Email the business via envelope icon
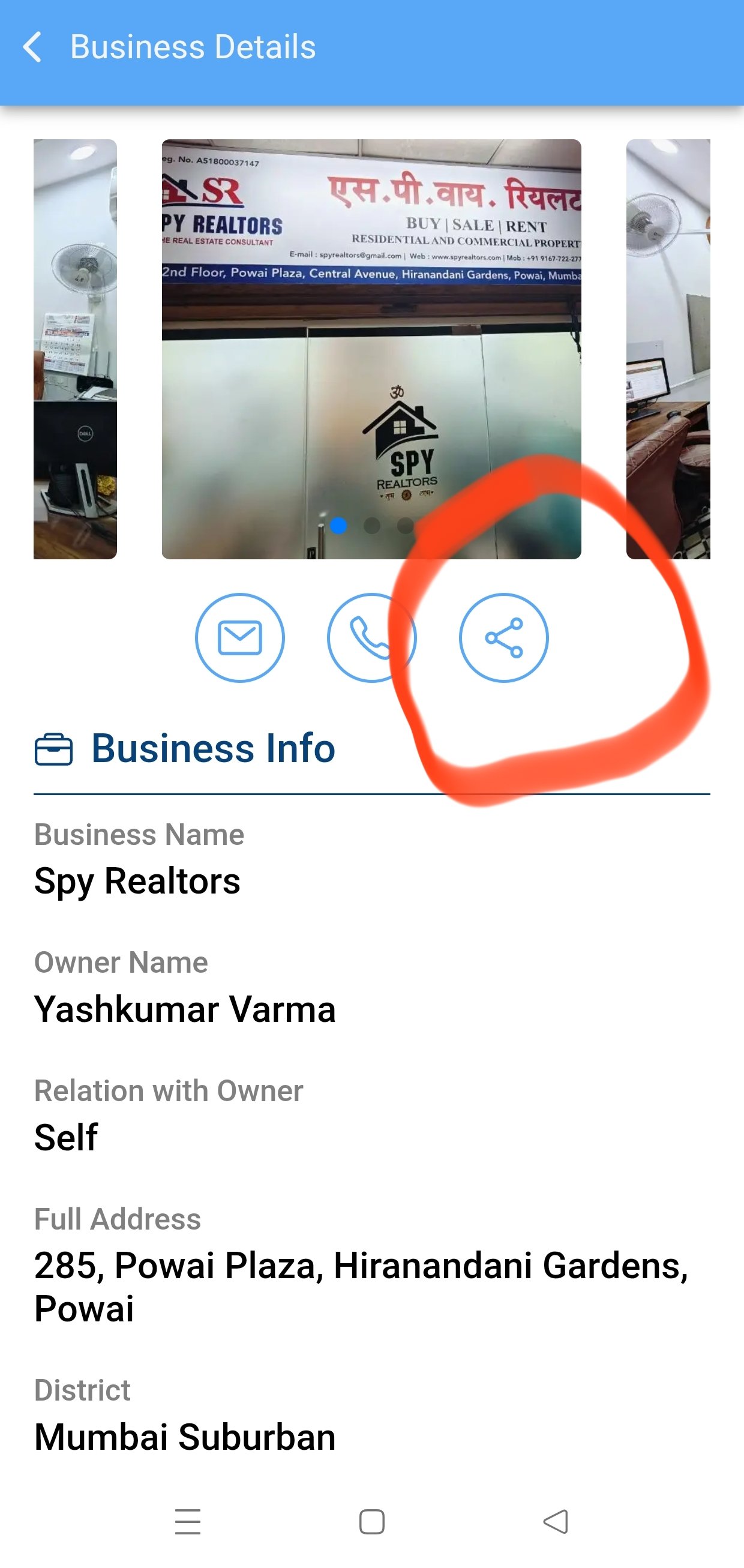 point(239,637)
